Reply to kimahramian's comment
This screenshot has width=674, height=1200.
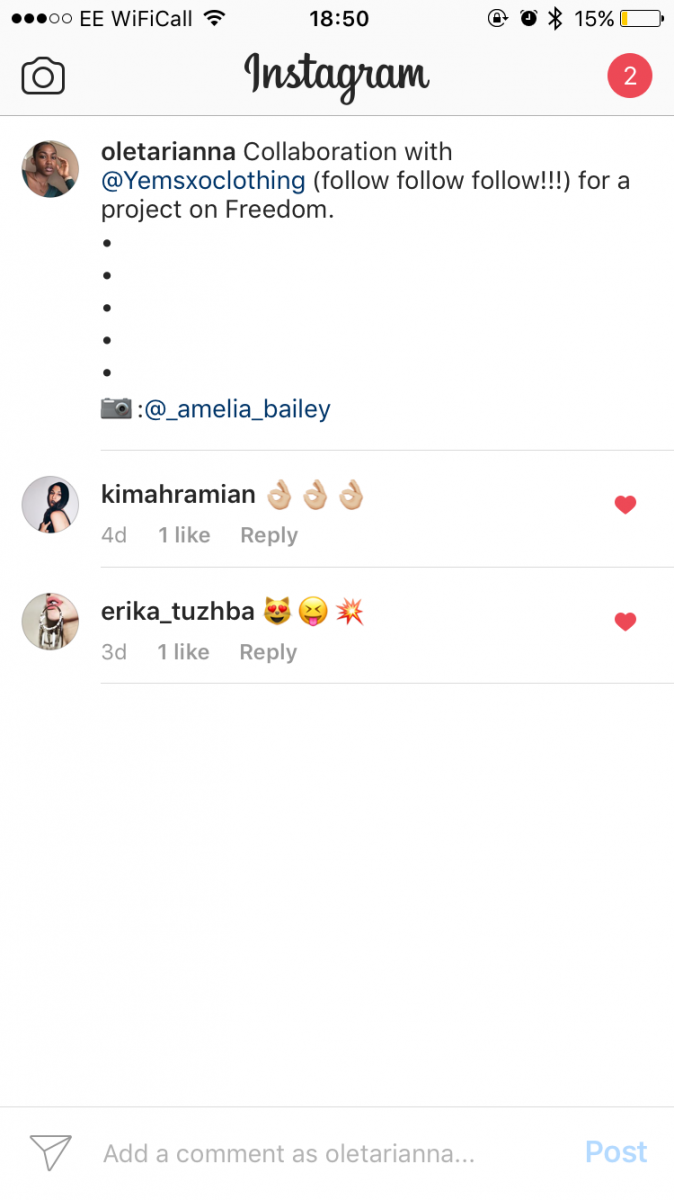[x=268, y=535]
